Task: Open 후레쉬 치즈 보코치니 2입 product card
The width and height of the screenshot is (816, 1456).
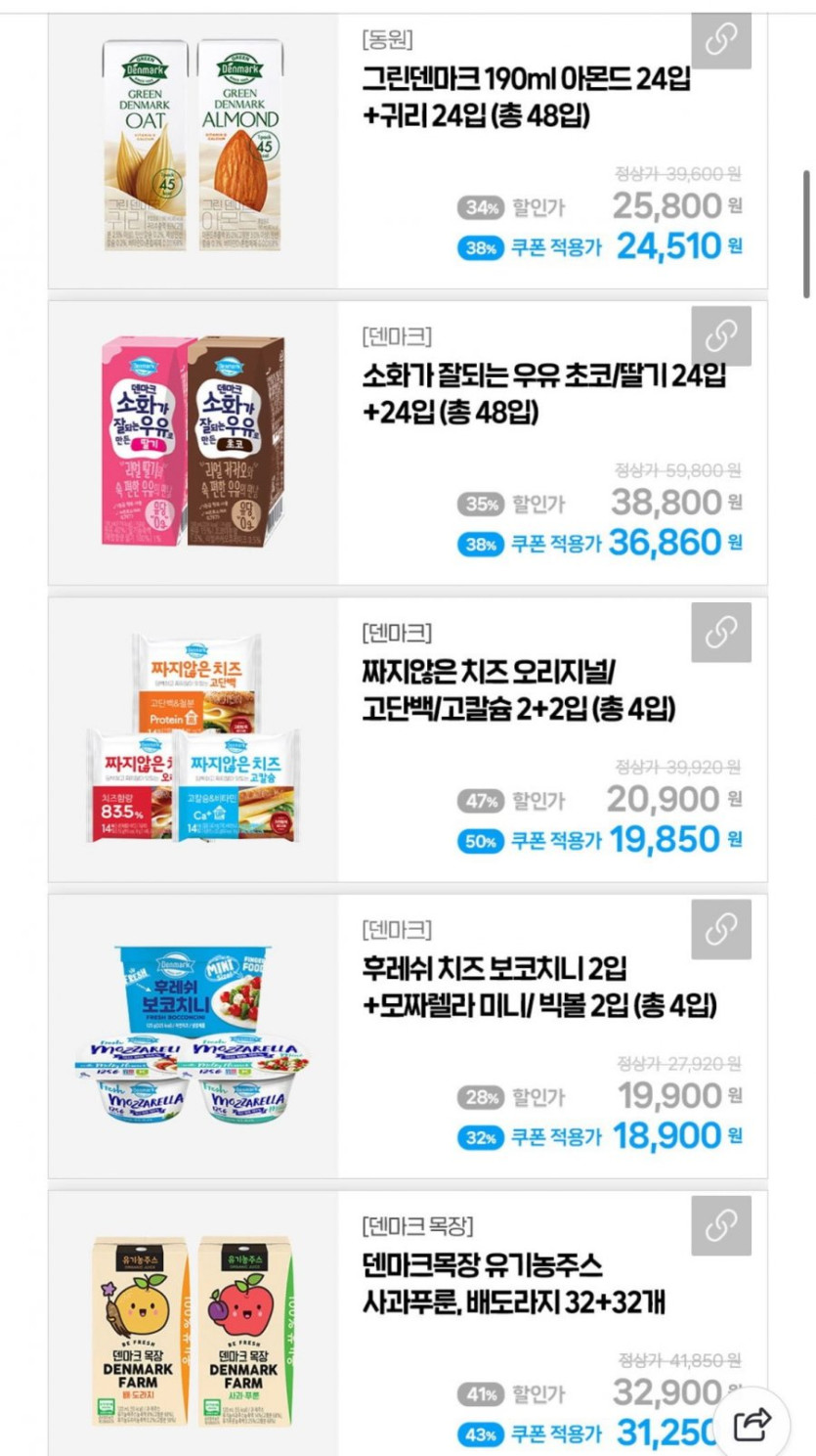Action: coord(408,1036)
